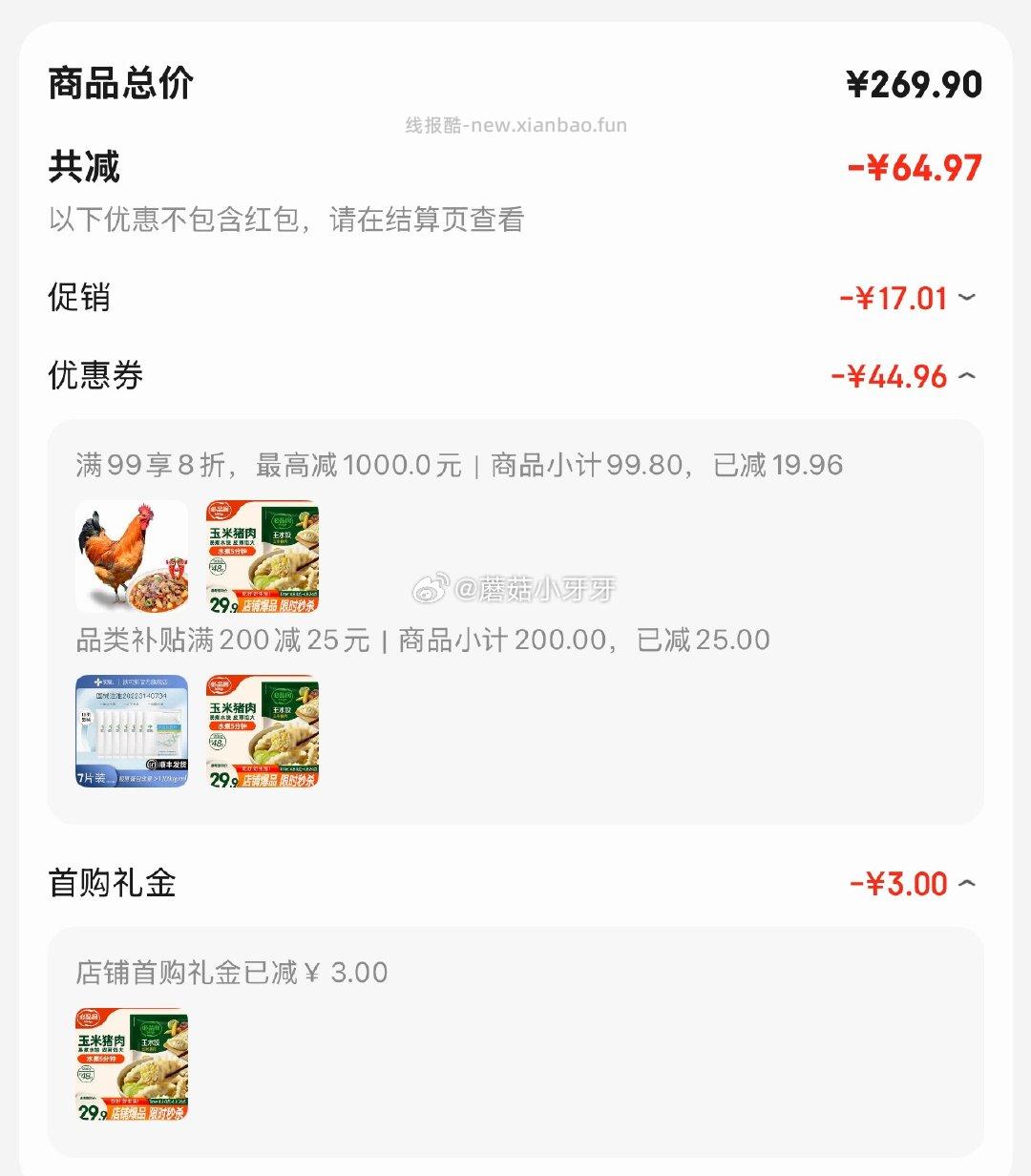Collapse the 优惠券 coupon section

click(x=967, y=376)
